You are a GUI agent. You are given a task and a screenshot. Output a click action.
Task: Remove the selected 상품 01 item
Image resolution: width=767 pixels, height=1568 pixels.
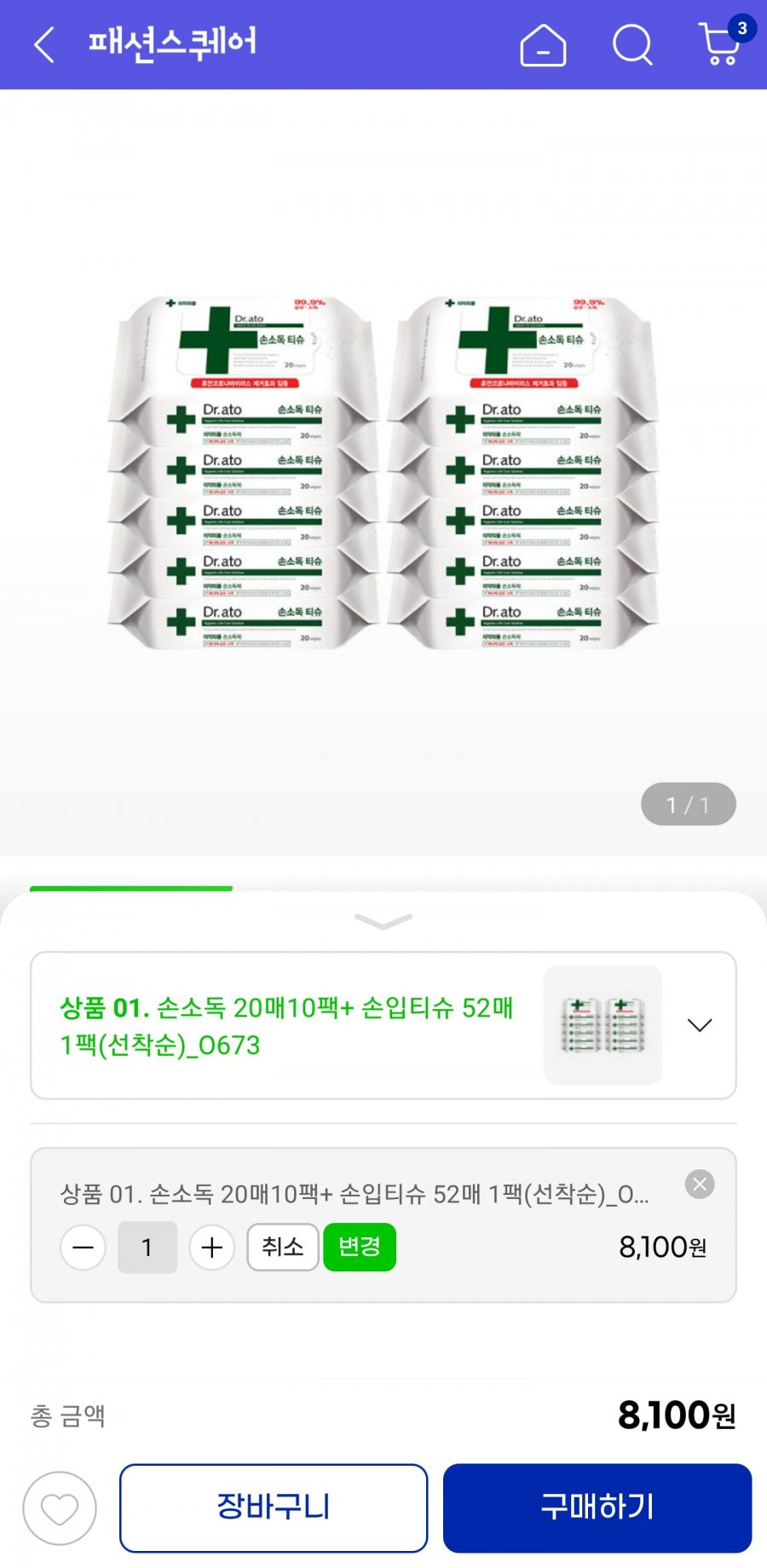pyautogui.click(x=700, y=1184)
